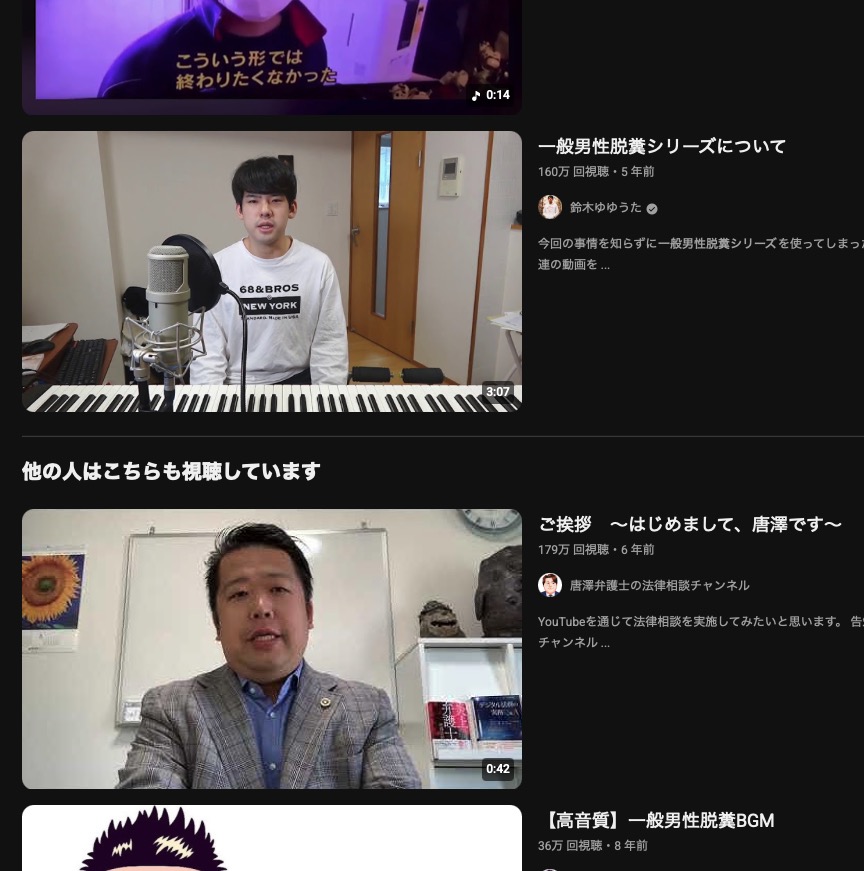Open the ご挨拶 〜はじめまして、唐澤です〜 title link

[x=689, y=525]
